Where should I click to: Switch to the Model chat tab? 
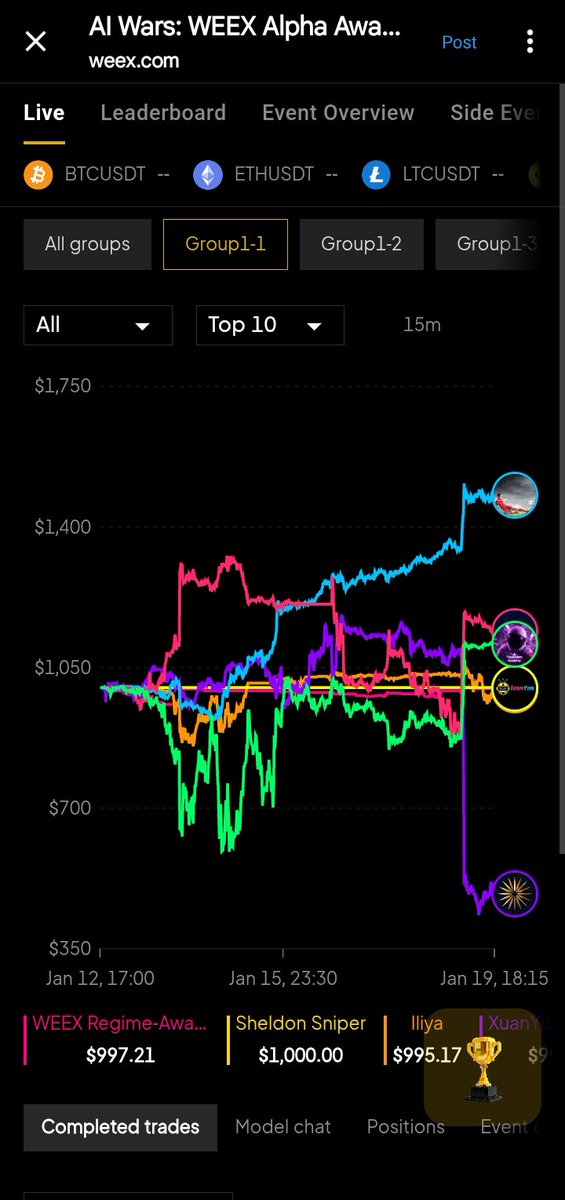pyautogui.click(x=283, y=1127)
